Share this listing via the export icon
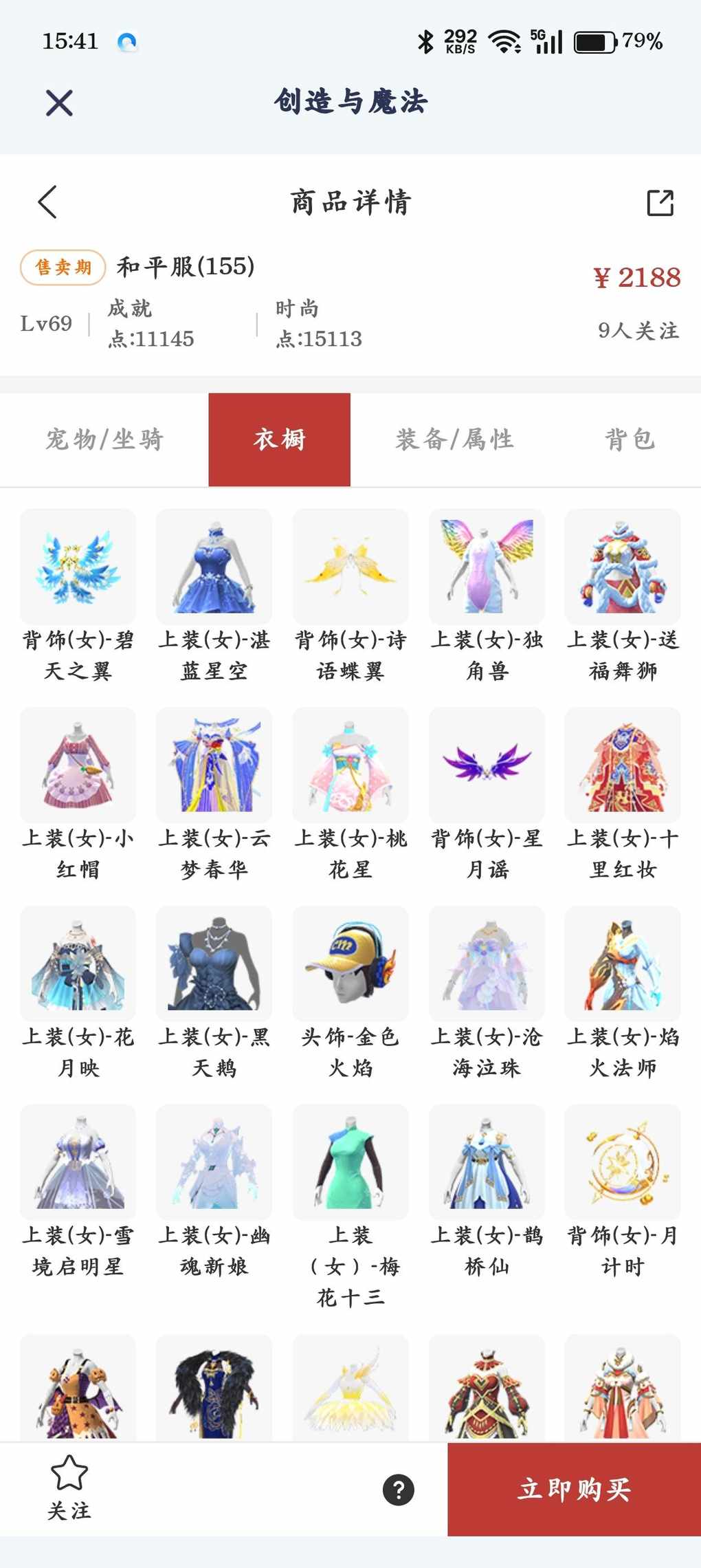Screen dimensions: 701x1568 tap(660, 203)
